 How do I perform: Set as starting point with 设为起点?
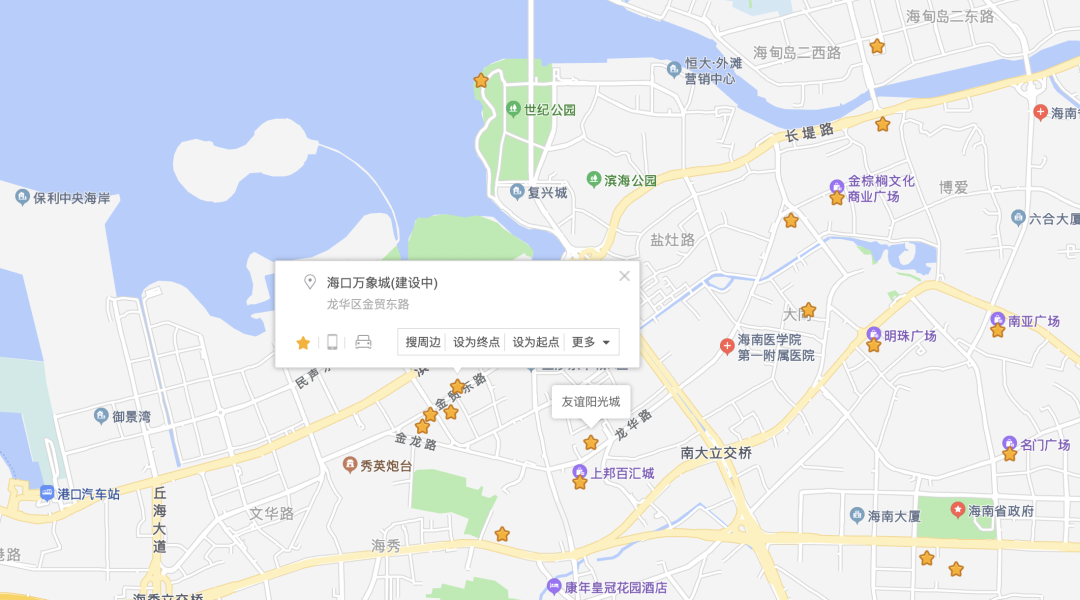tap(536, 342)
